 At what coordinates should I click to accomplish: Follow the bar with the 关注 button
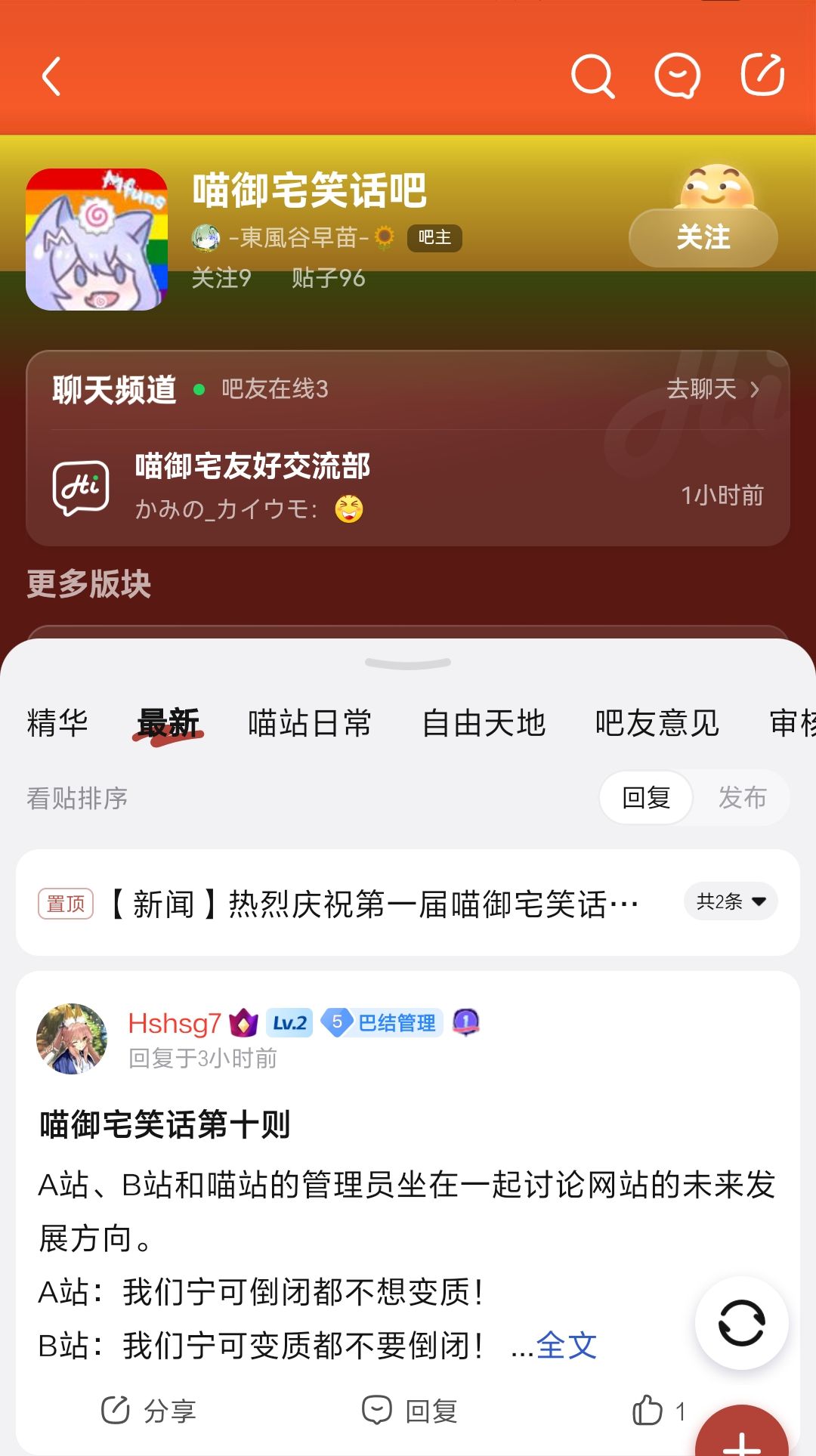coord(703,237)
